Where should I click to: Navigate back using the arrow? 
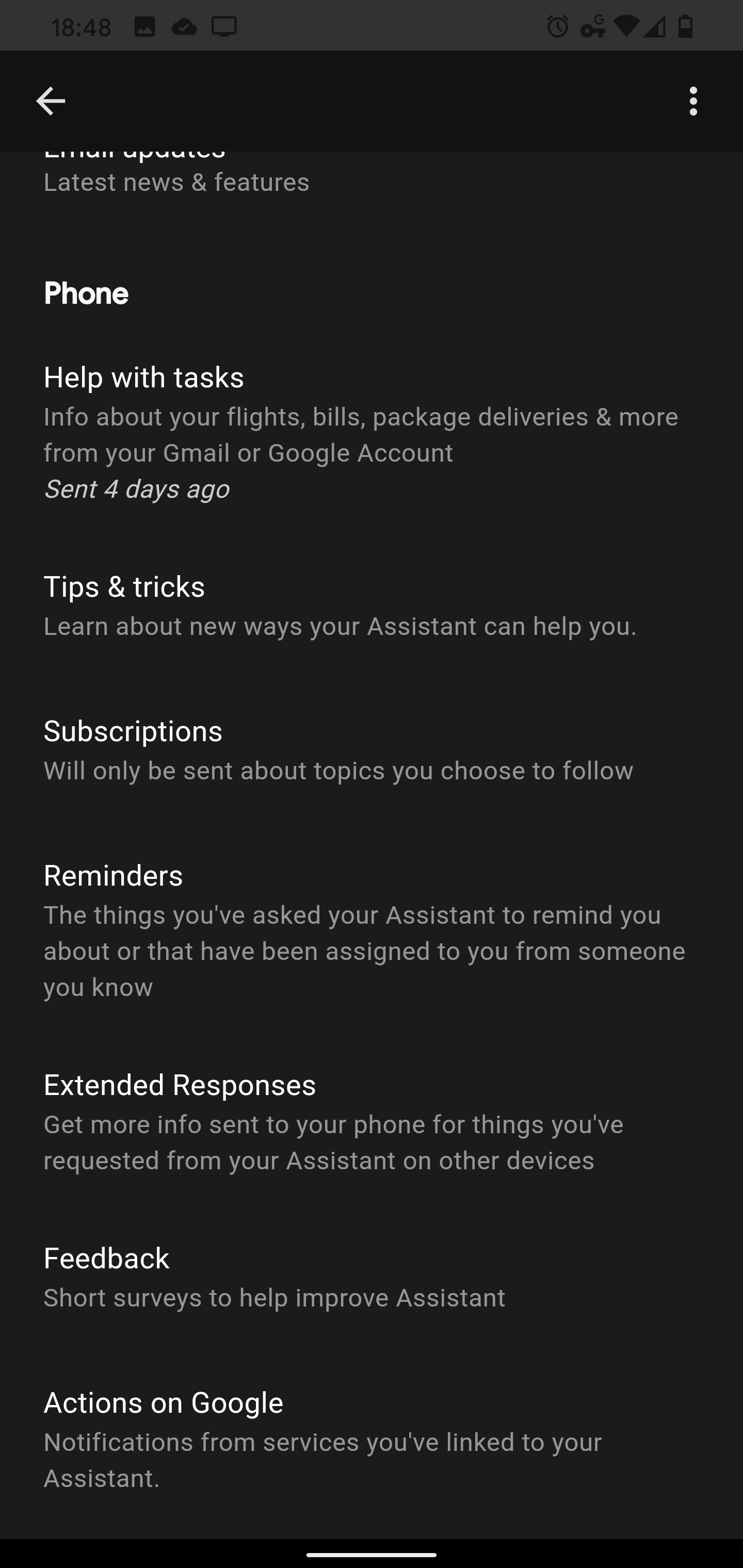[51, 101]
